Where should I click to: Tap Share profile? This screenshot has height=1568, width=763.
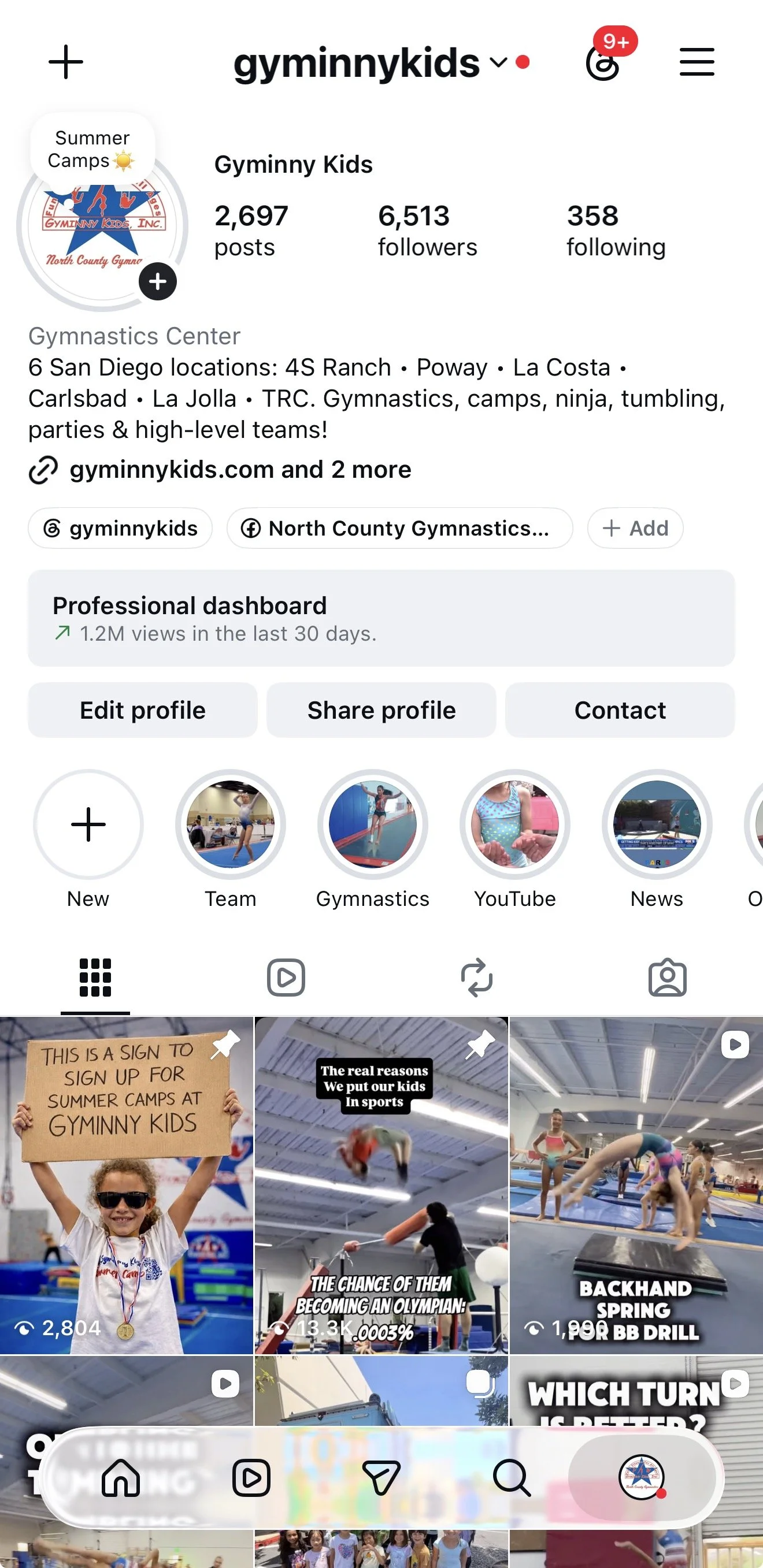pyautogui.click(x=381, y=709)
